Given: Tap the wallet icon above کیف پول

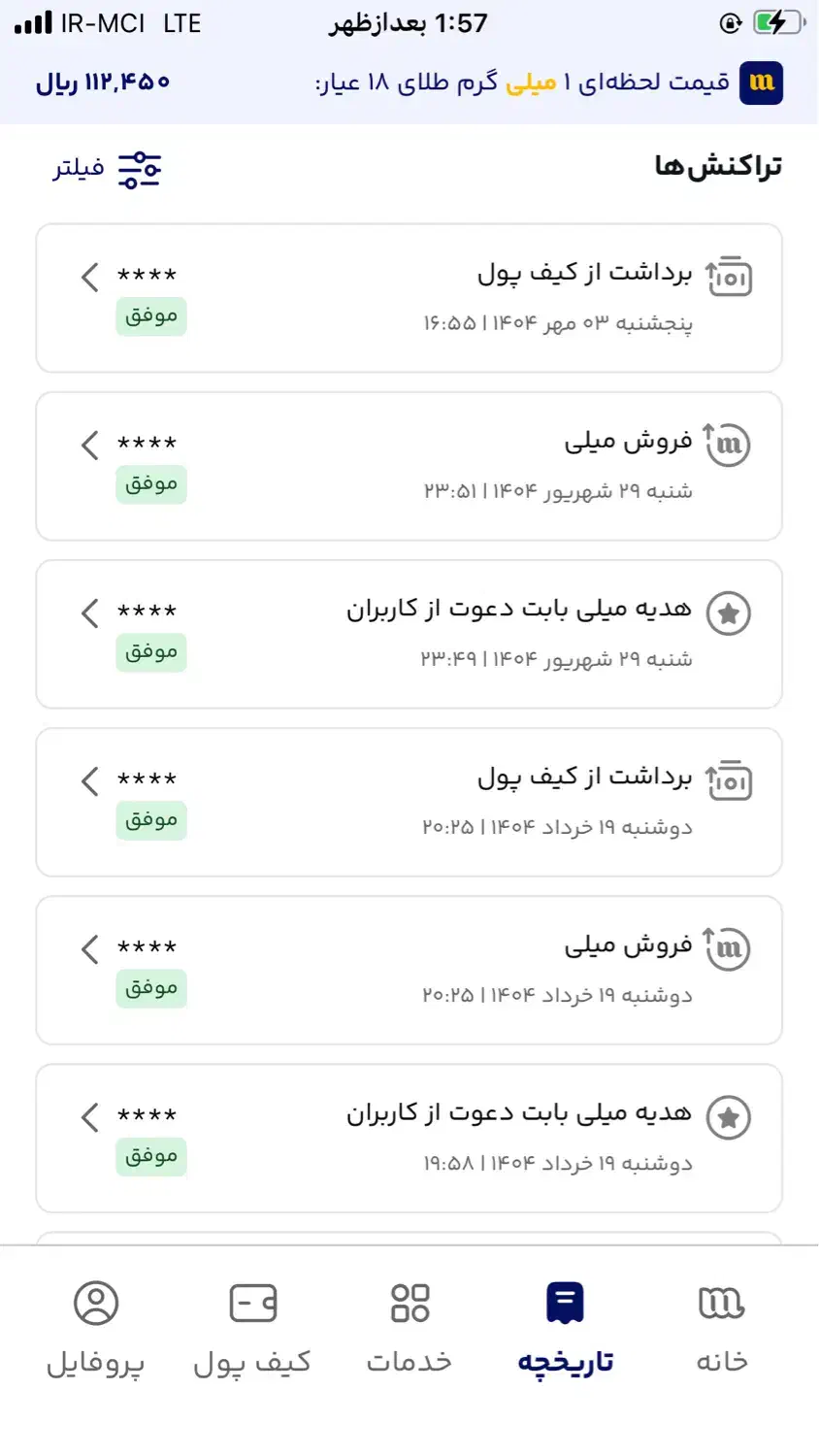Looking at the screenshot, I should click(x=252, y=1302).
